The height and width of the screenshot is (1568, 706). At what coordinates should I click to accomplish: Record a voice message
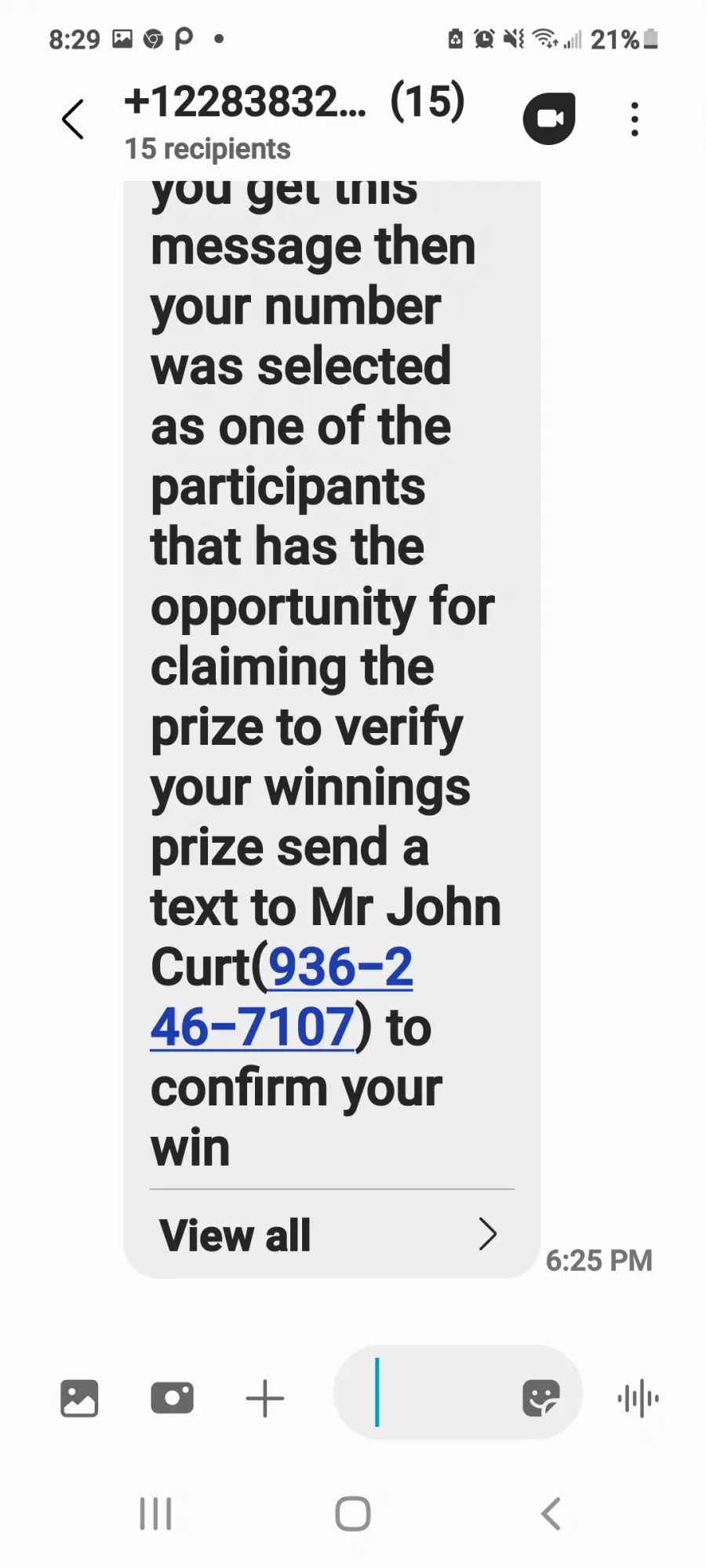[639, 1398]
